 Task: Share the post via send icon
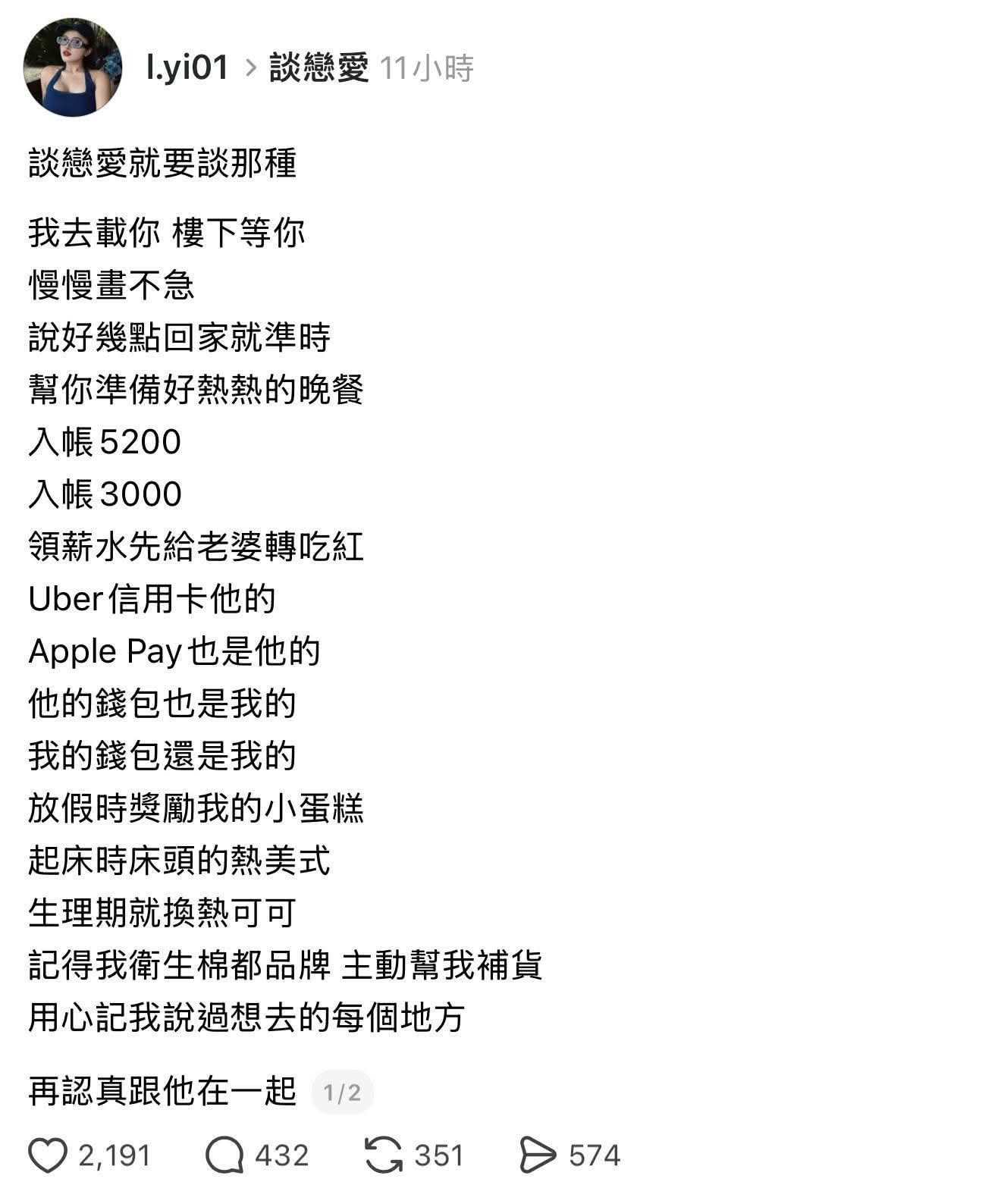(537, 1155)
